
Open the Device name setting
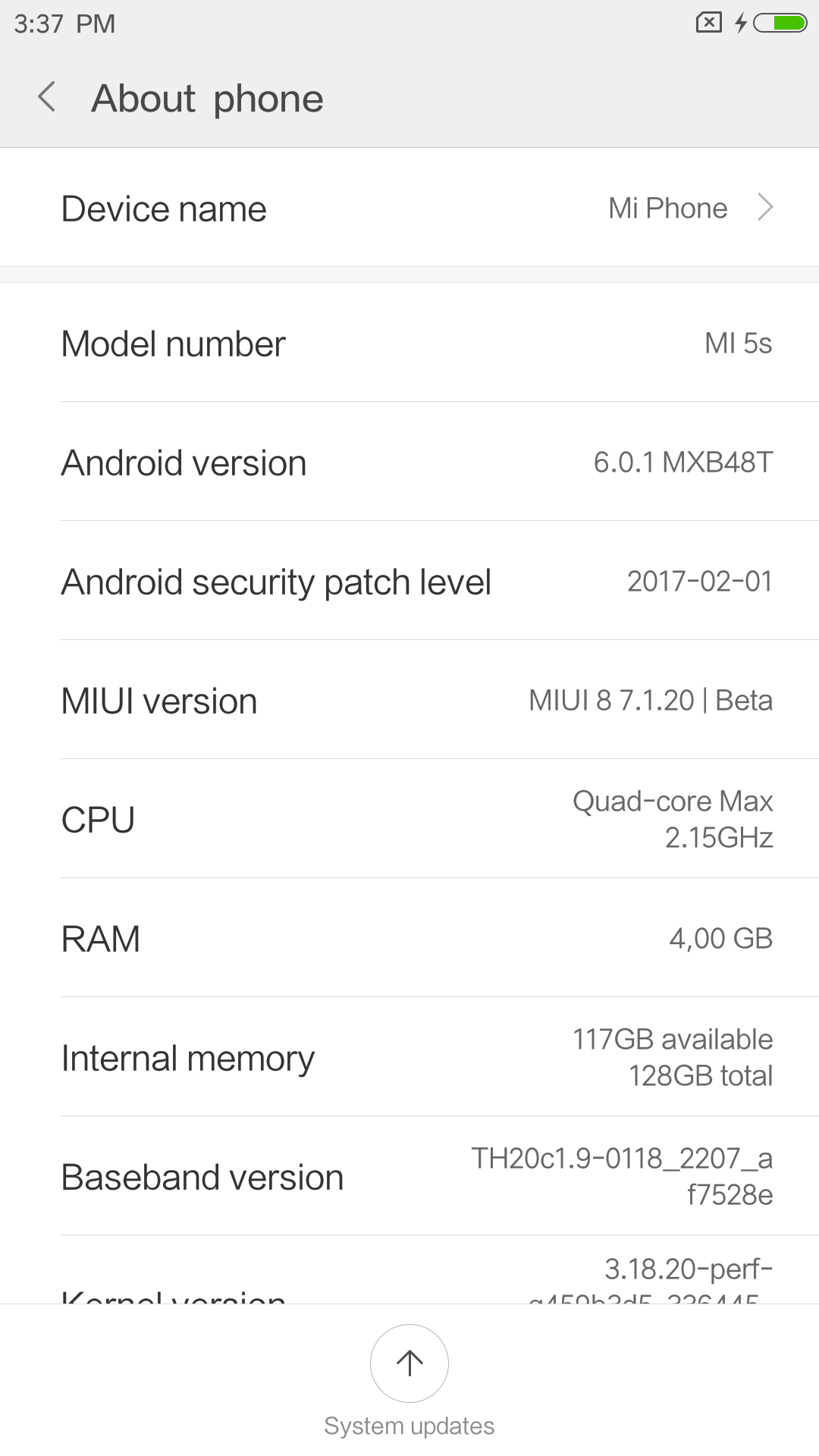coord(409,208)
